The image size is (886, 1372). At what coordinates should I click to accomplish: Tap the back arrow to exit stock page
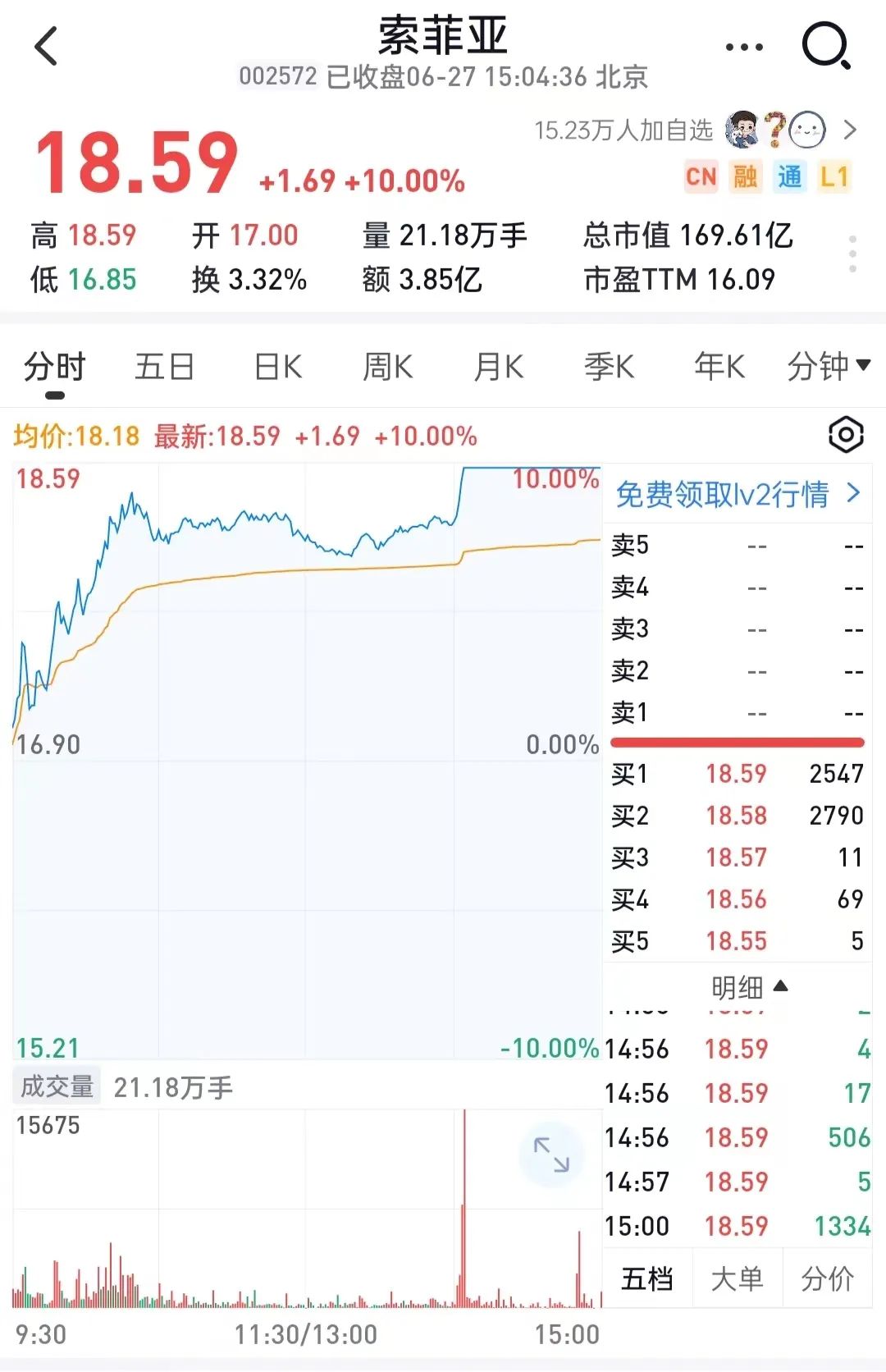(45, 45)
